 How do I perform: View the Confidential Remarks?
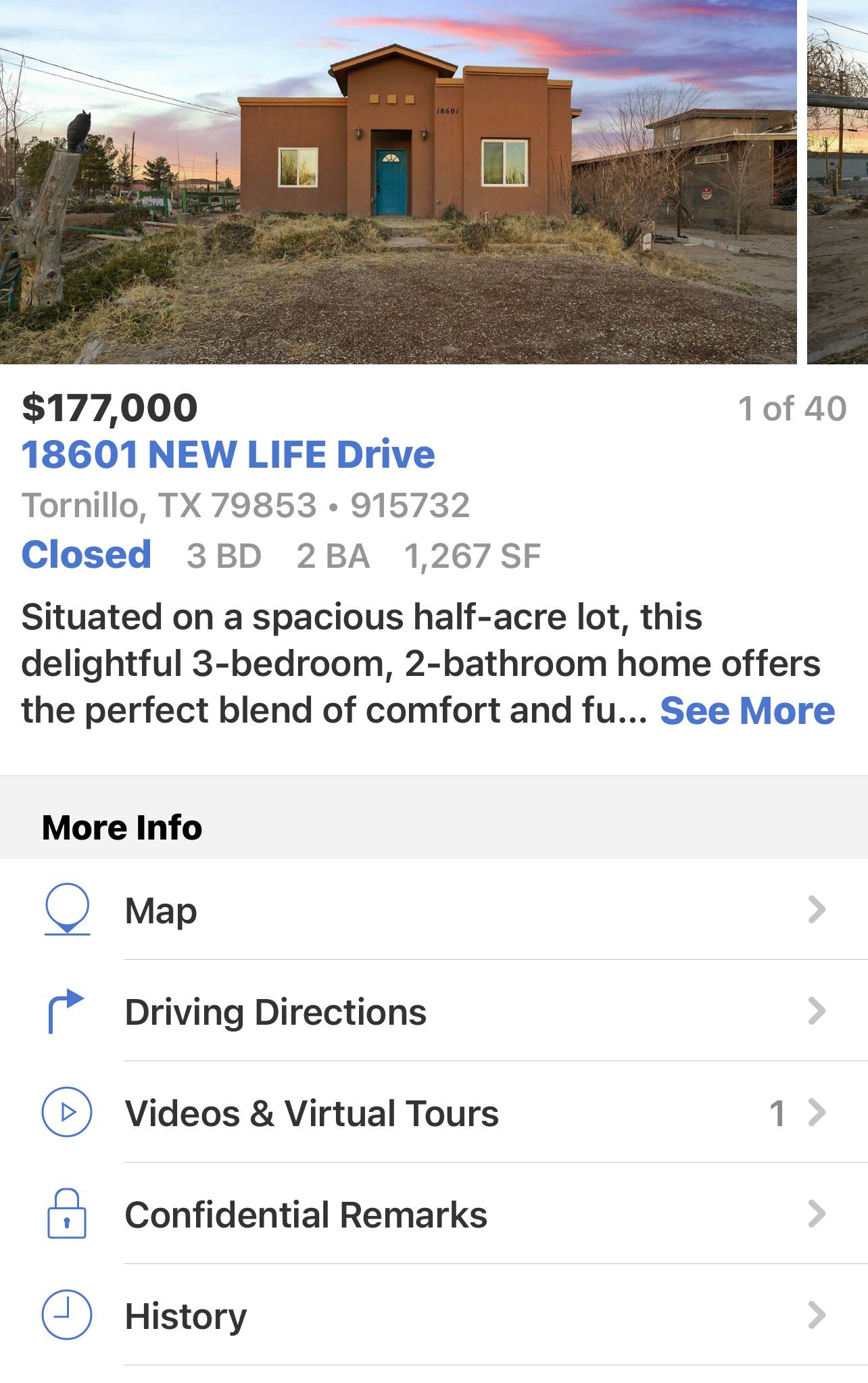[x=433, y=1214]
